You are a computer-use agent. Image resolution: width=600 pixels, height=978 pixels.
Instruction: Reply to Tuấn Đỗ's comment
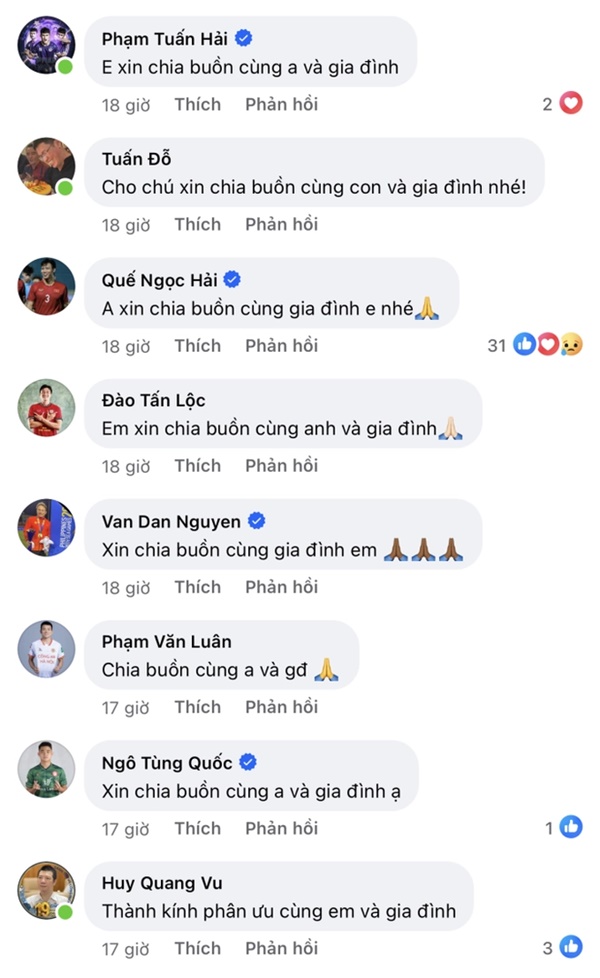pos(281,224)
